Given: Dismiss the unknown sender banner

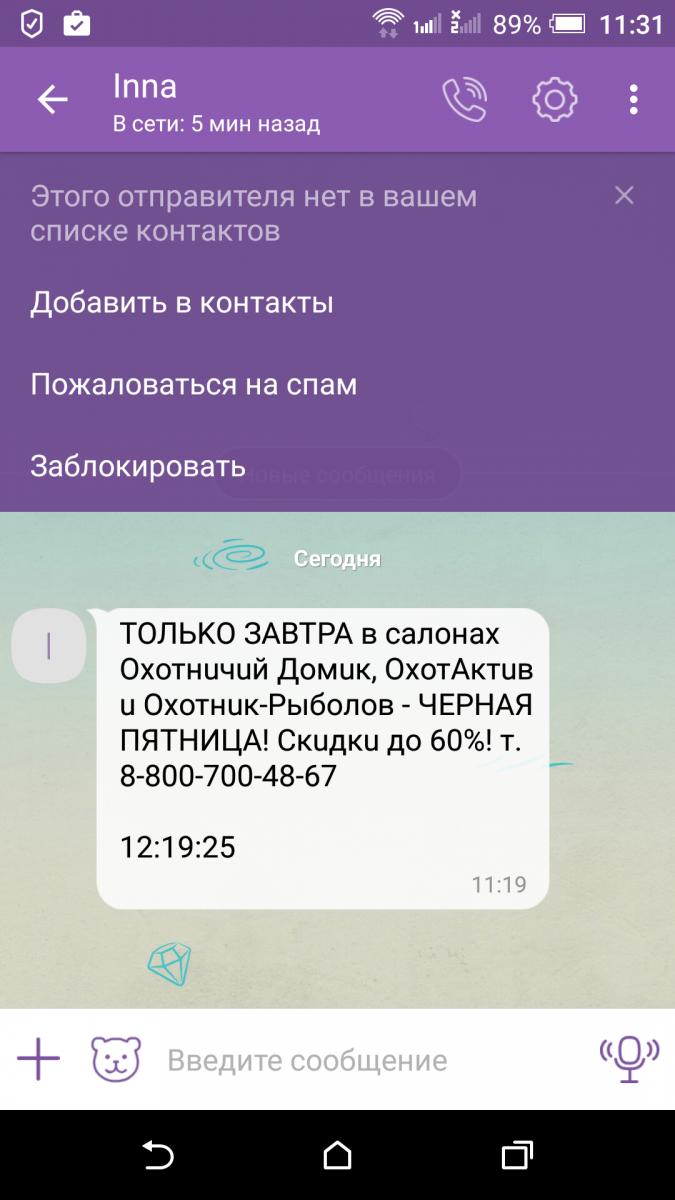Looking at the screenshot, I should pyautogui.click(x=624, y=196).
